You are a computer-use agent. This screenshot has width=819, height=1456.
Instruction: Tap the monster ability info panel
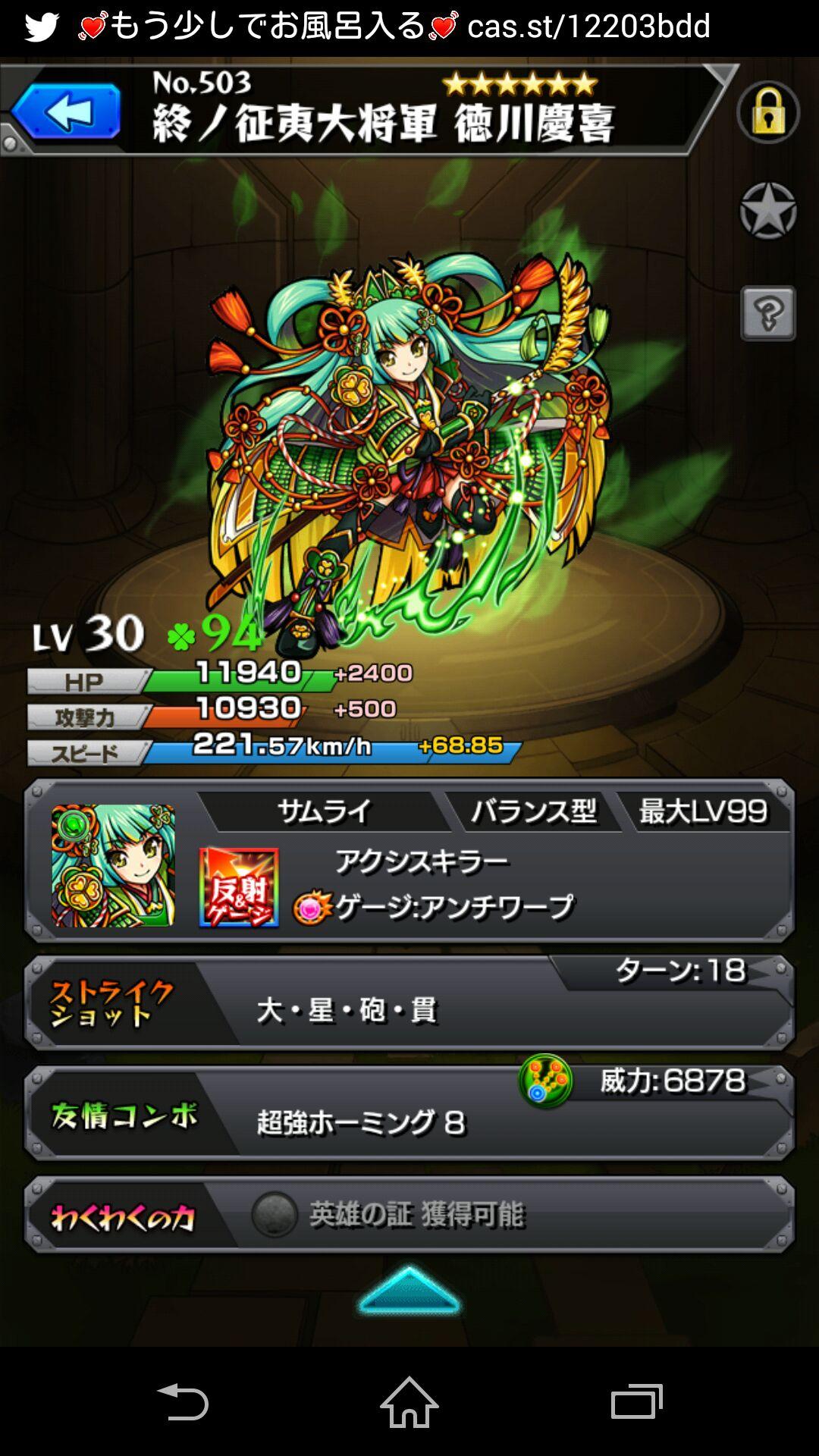coord(409,861)
